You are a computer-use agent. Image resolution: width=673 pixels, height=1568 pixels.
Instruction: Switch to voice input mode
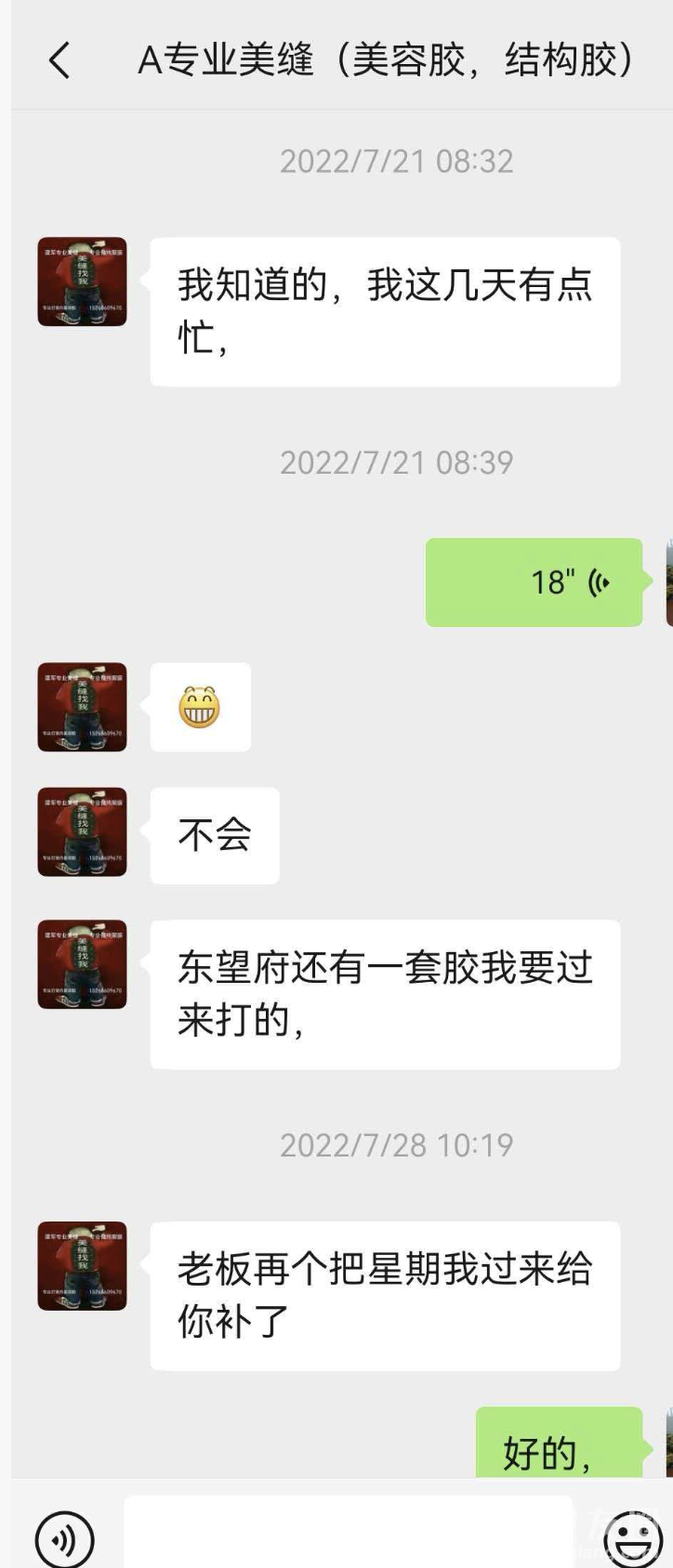pos(64,1540)
